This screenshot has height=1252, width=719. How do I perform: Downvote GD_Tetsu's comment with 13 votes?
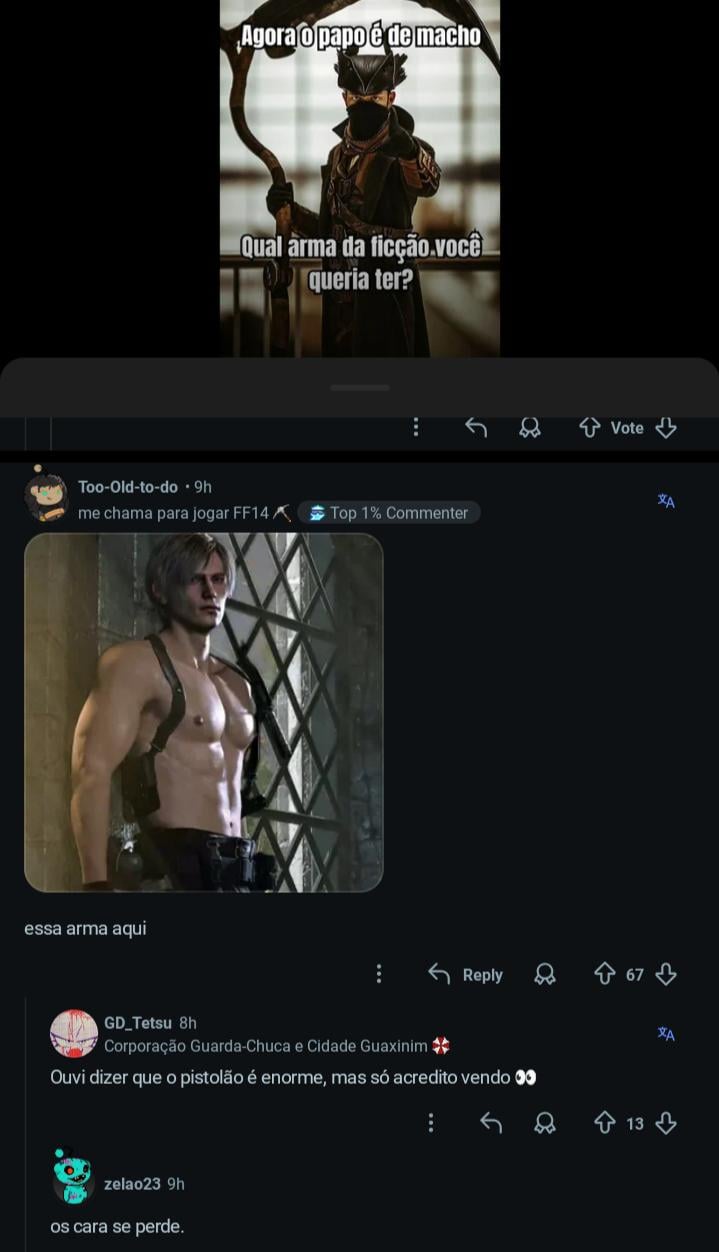pyautogui.click(x=666, y=1123)
